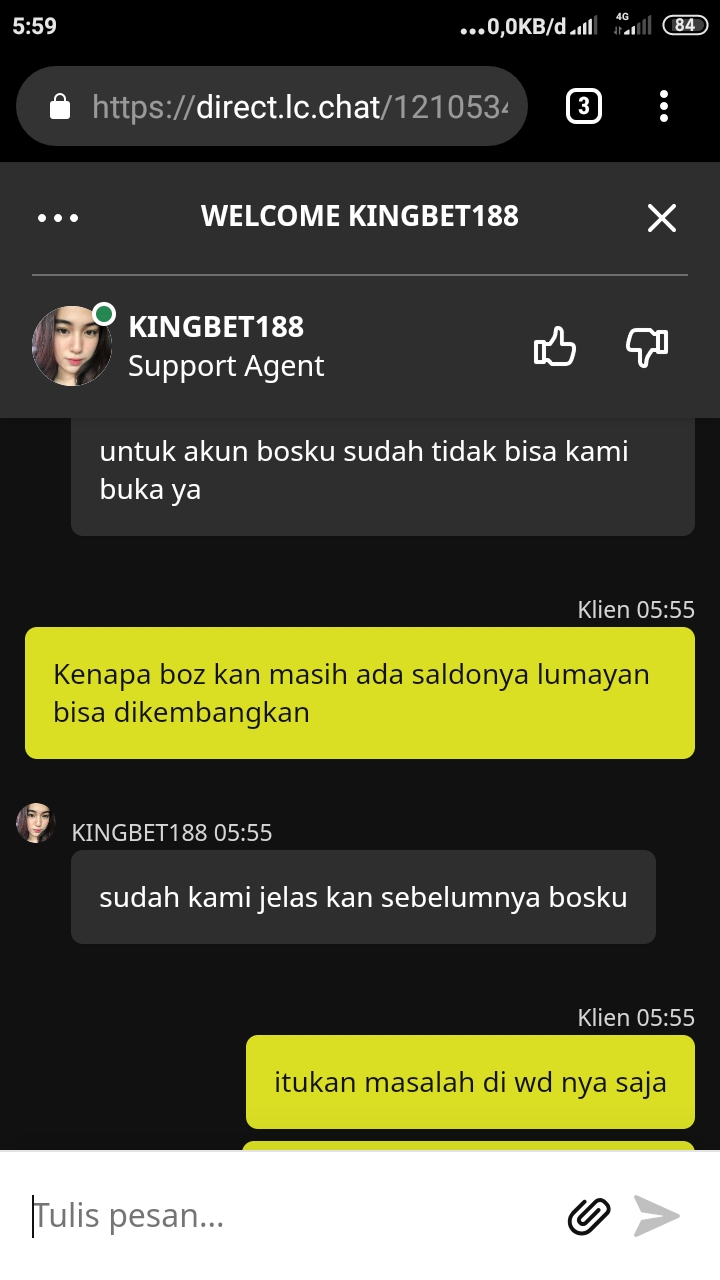Open the browser URL address bar

pos(290,107)
